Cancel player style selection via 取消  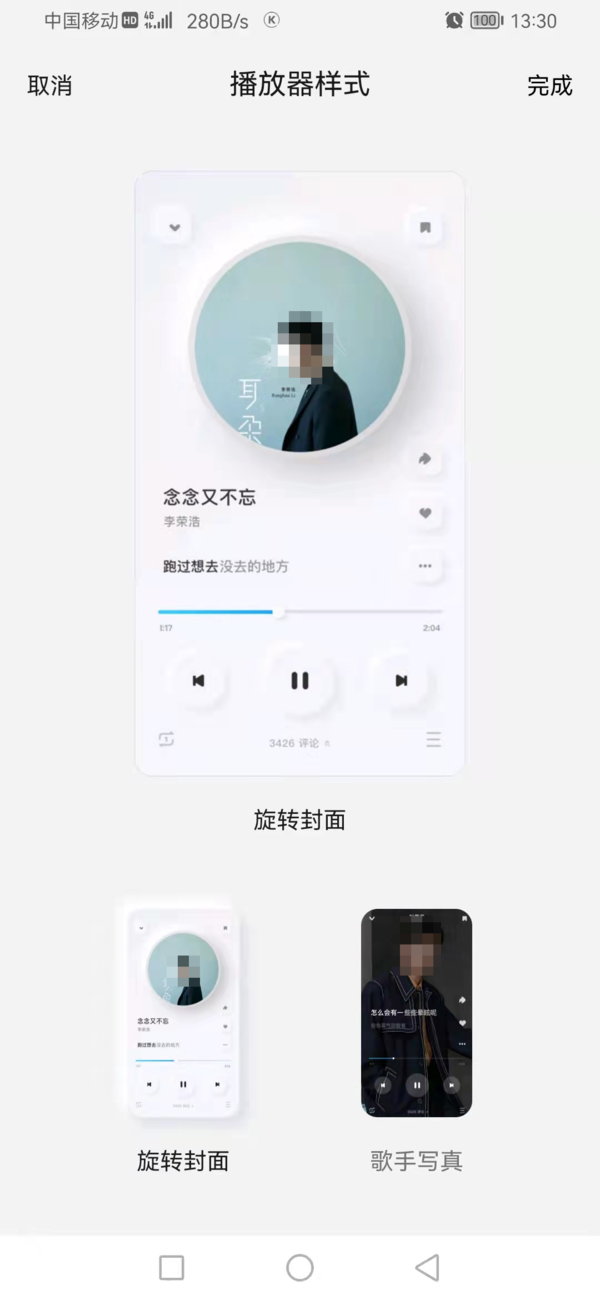coord(50,86)
